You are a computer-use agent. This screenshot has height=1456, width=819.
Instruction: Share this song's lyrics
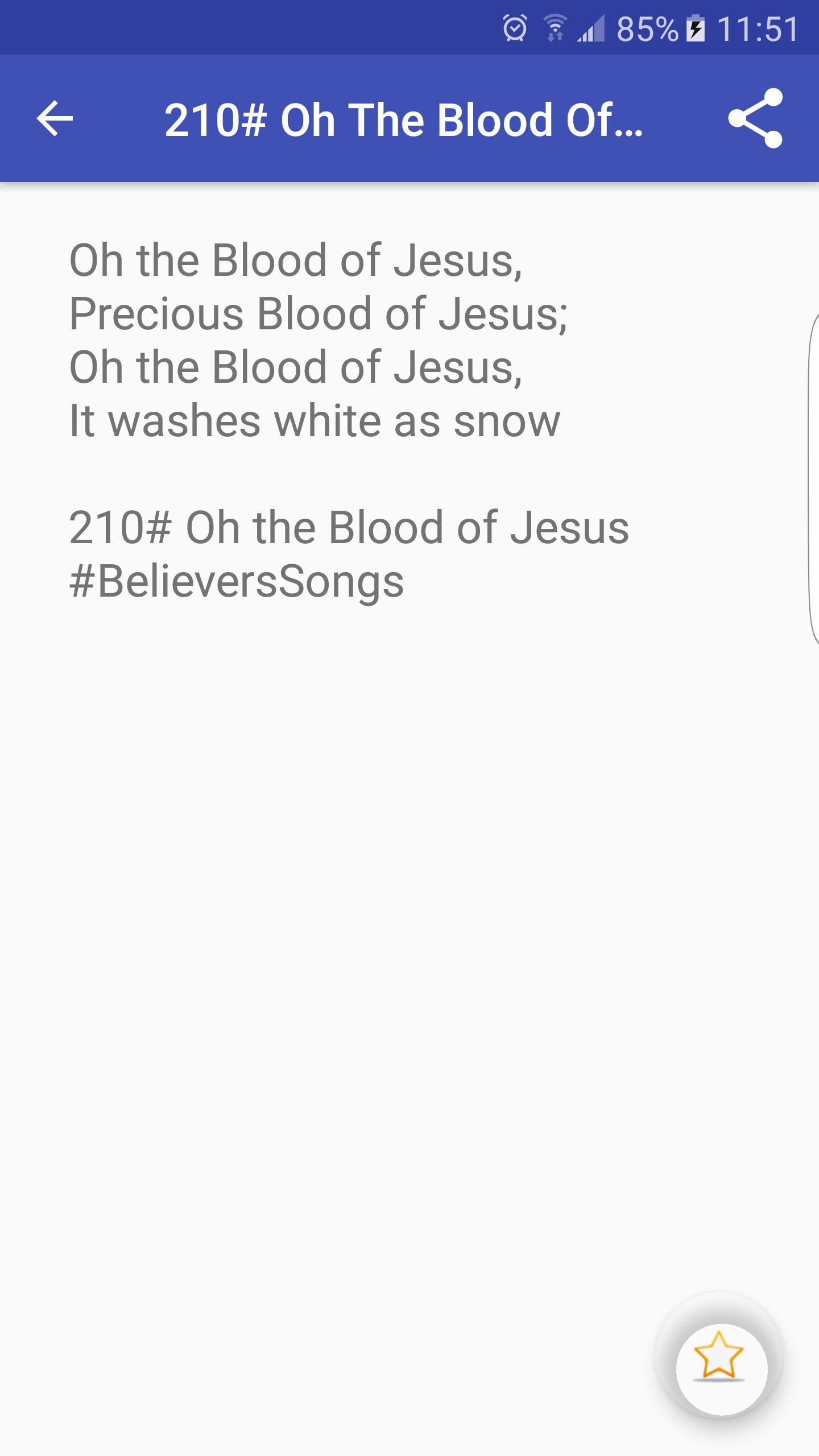coord(755,118)
